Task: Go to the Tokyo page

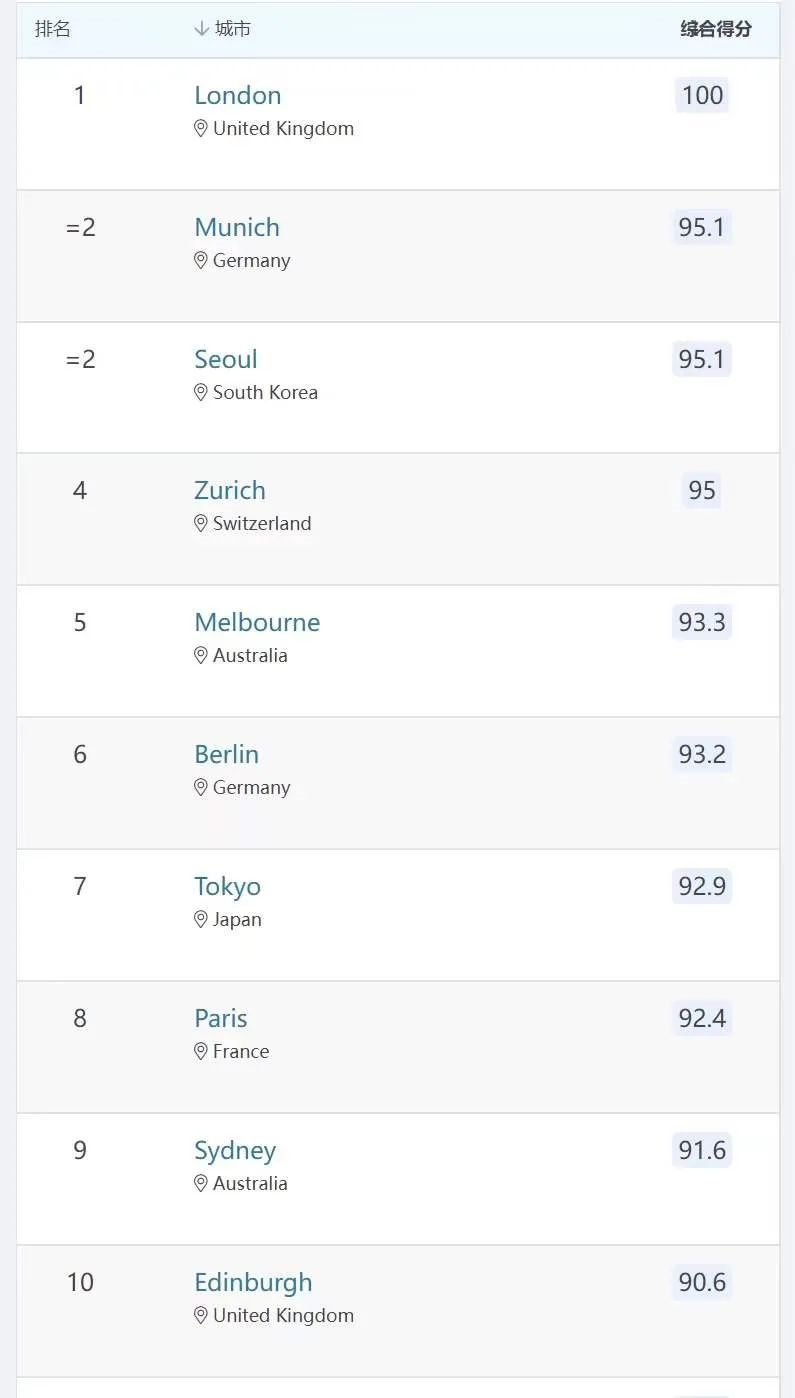Action: coord(228,887)
